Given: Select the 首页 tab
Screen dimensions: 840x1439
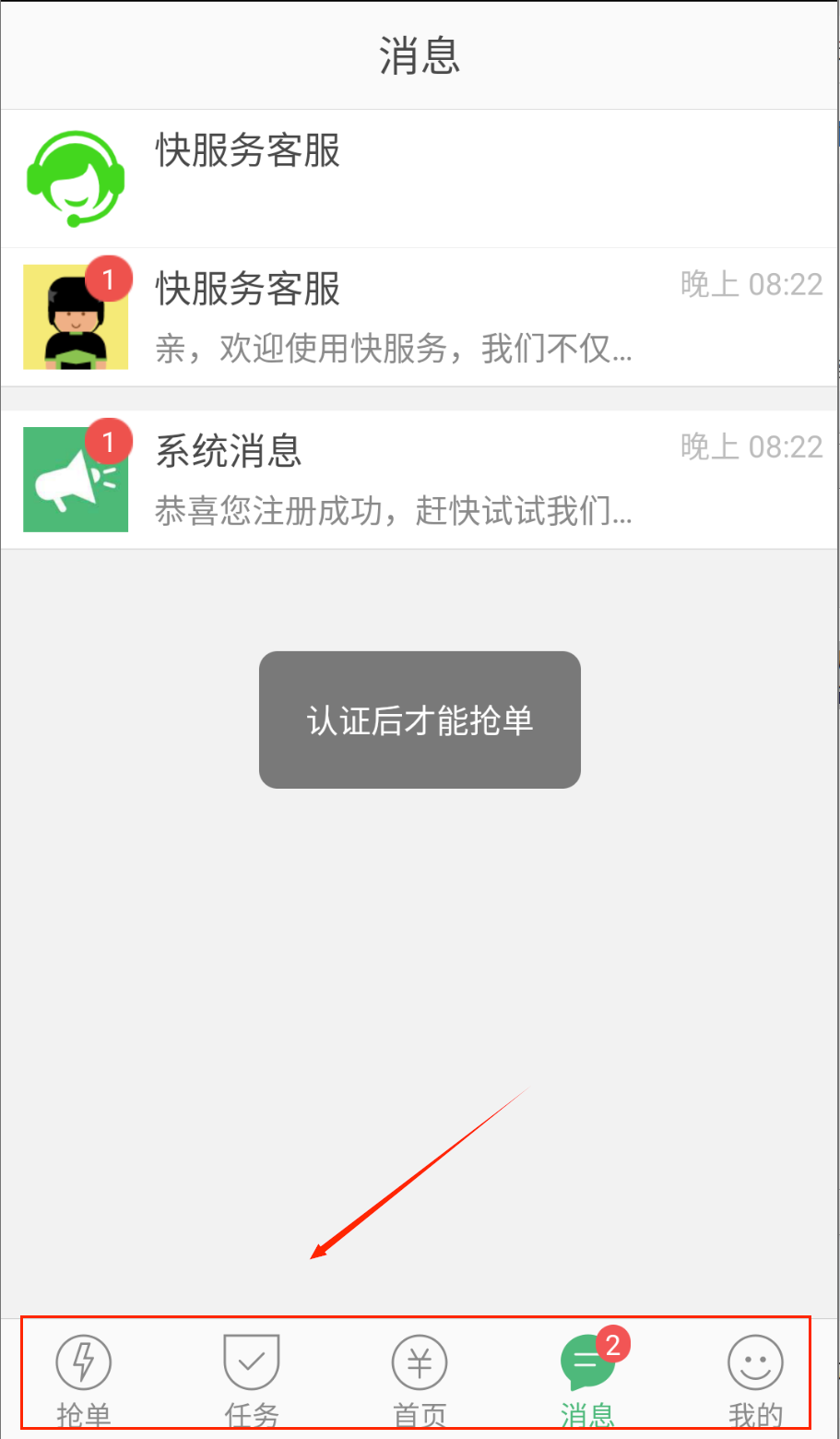Looking at the screenshot, I should tap(420, 1376).
